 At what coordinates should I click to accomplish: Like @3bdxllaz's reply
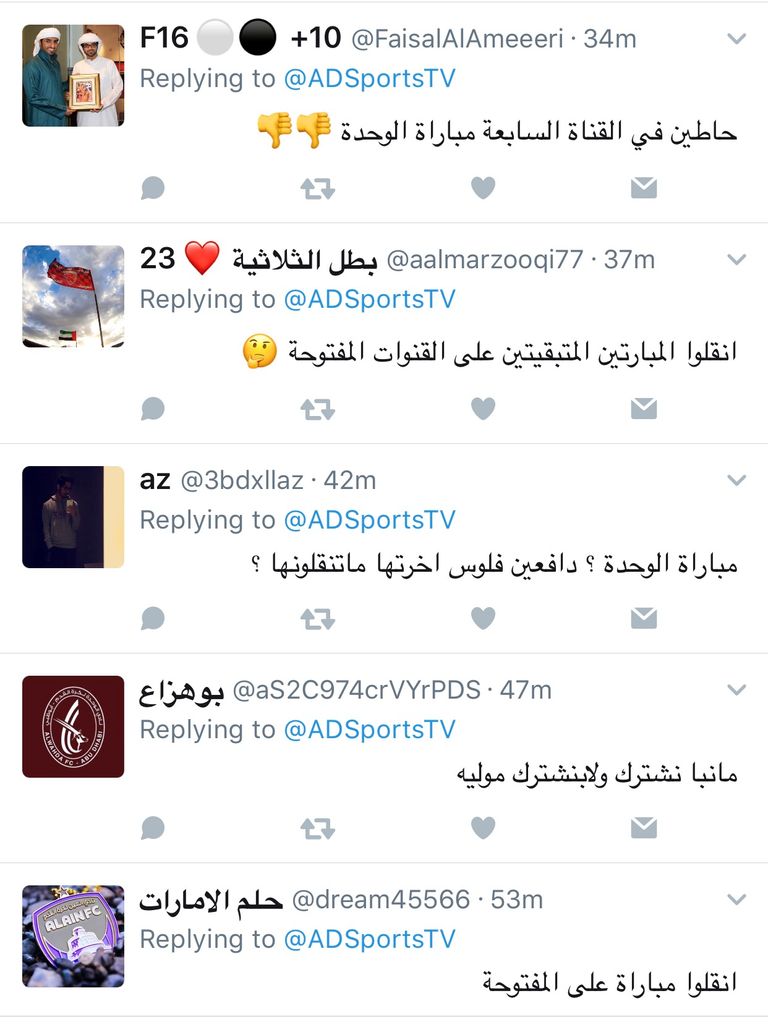(x=483, y=617)
